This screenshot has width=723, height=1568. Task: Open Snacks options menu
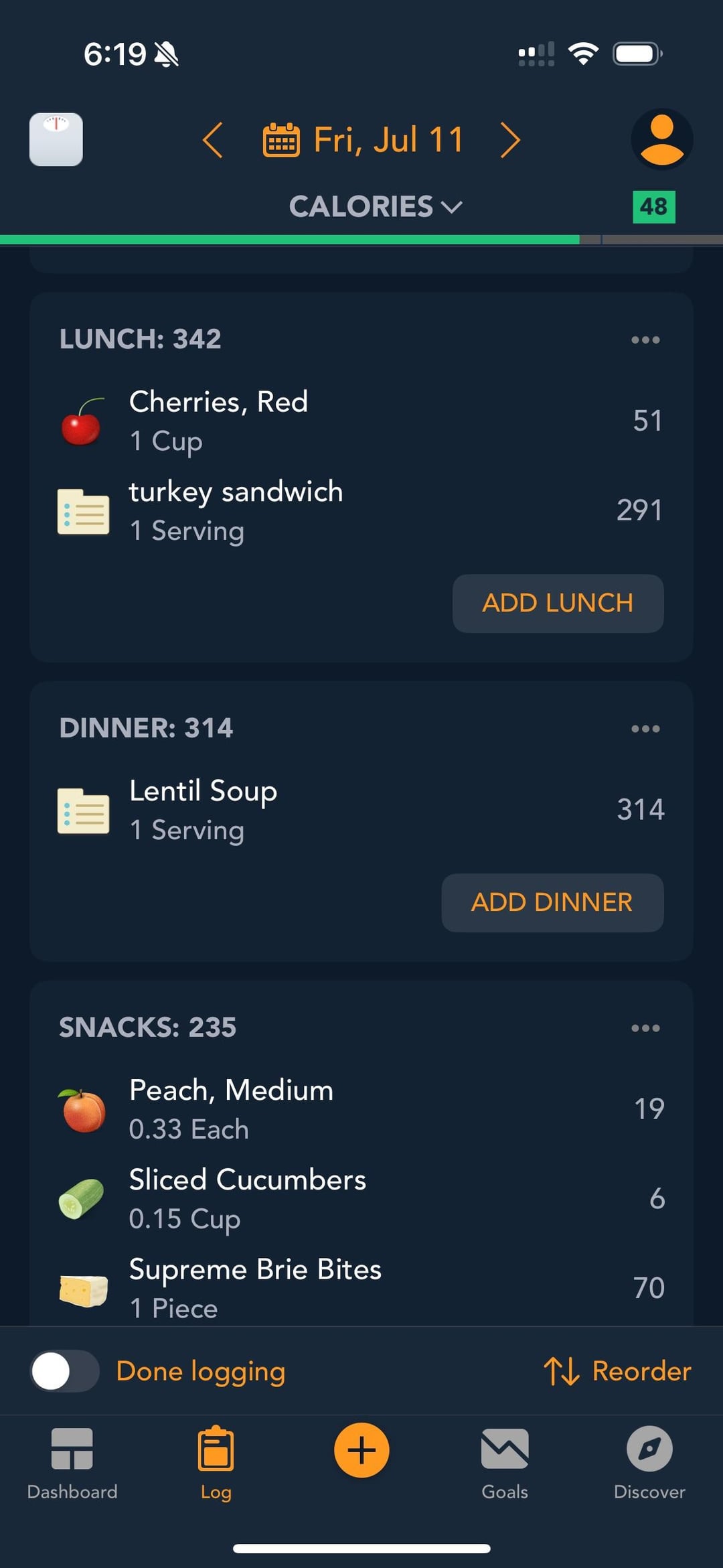tap(645, 1028)
